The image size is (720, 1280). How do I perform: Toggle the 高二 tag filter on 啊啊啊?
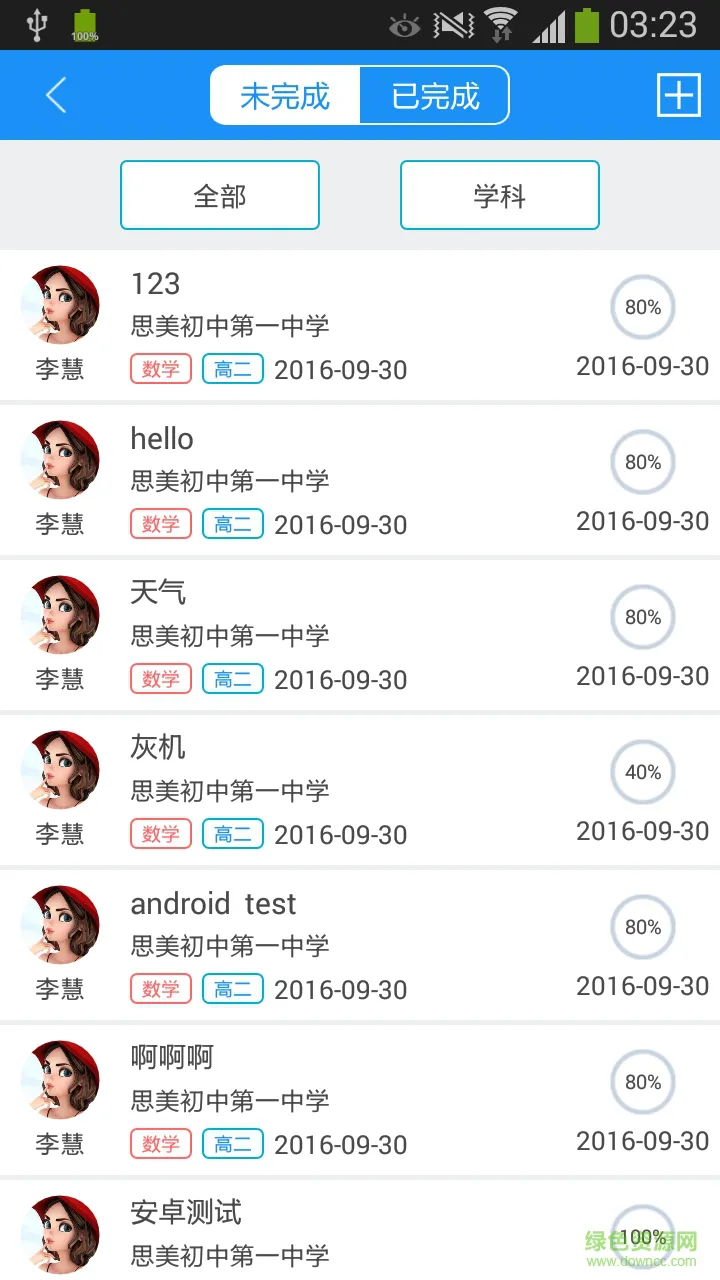pos(232,1143)
